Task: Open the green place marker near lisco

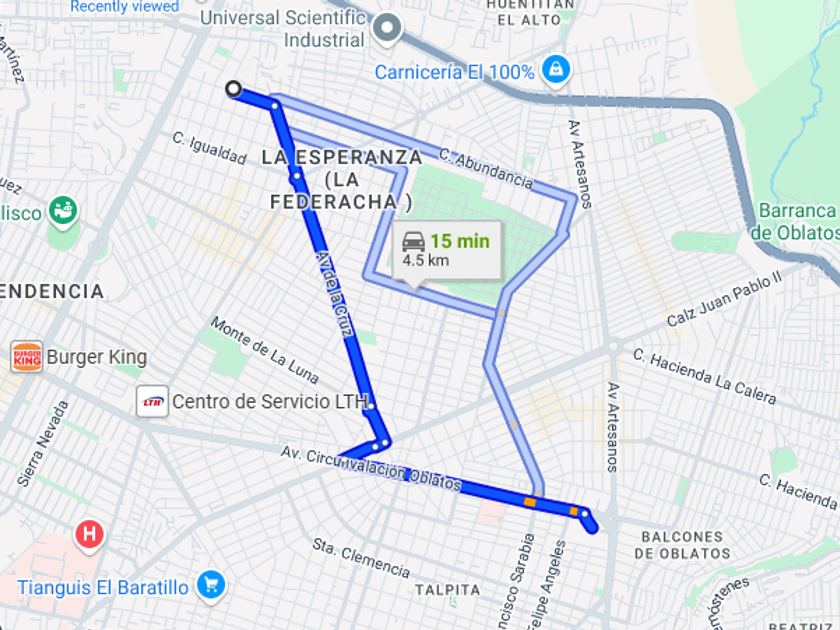Action: point(63,212)
